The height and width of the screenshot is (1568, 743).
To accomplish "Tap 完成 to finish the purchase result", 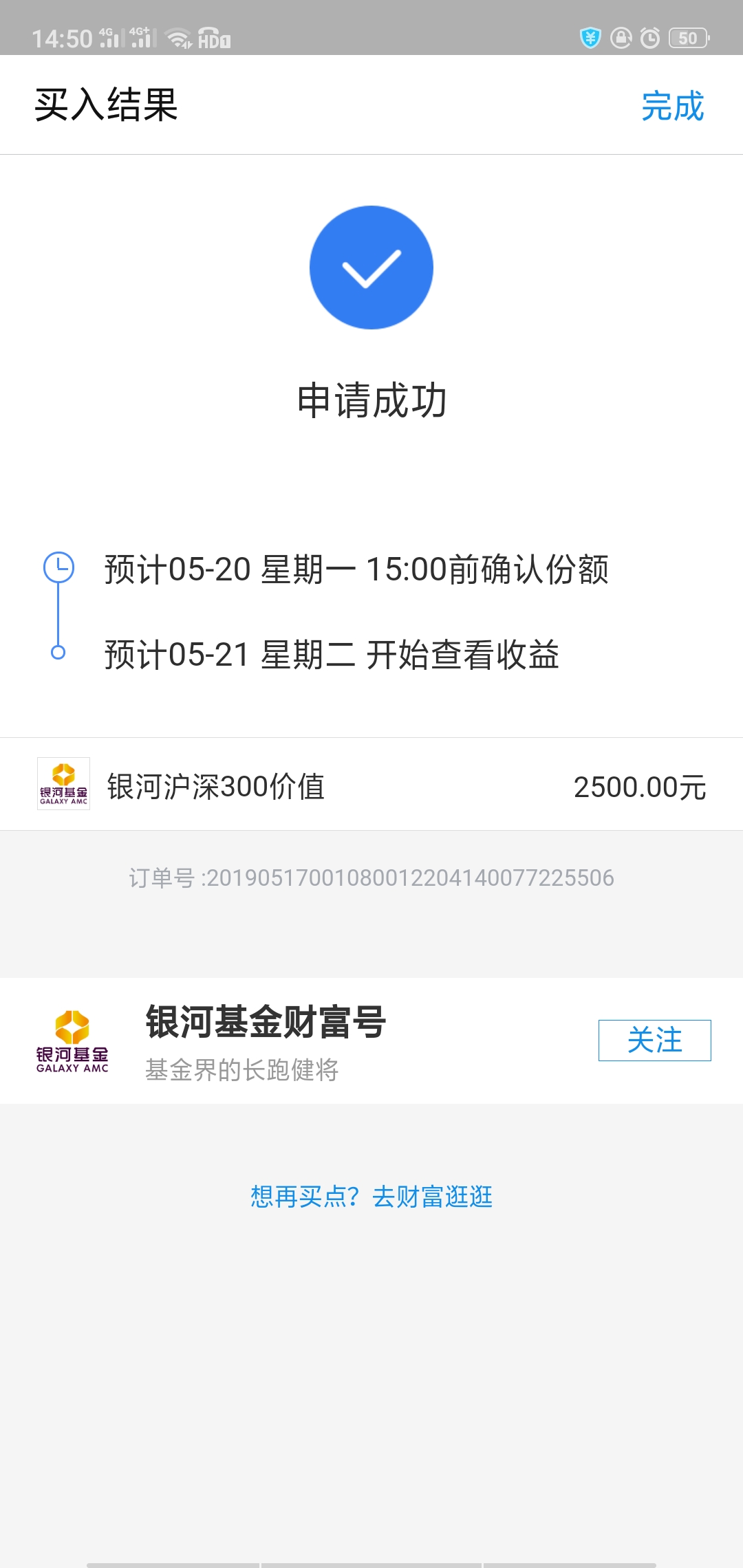I will [x=672, y=106].
